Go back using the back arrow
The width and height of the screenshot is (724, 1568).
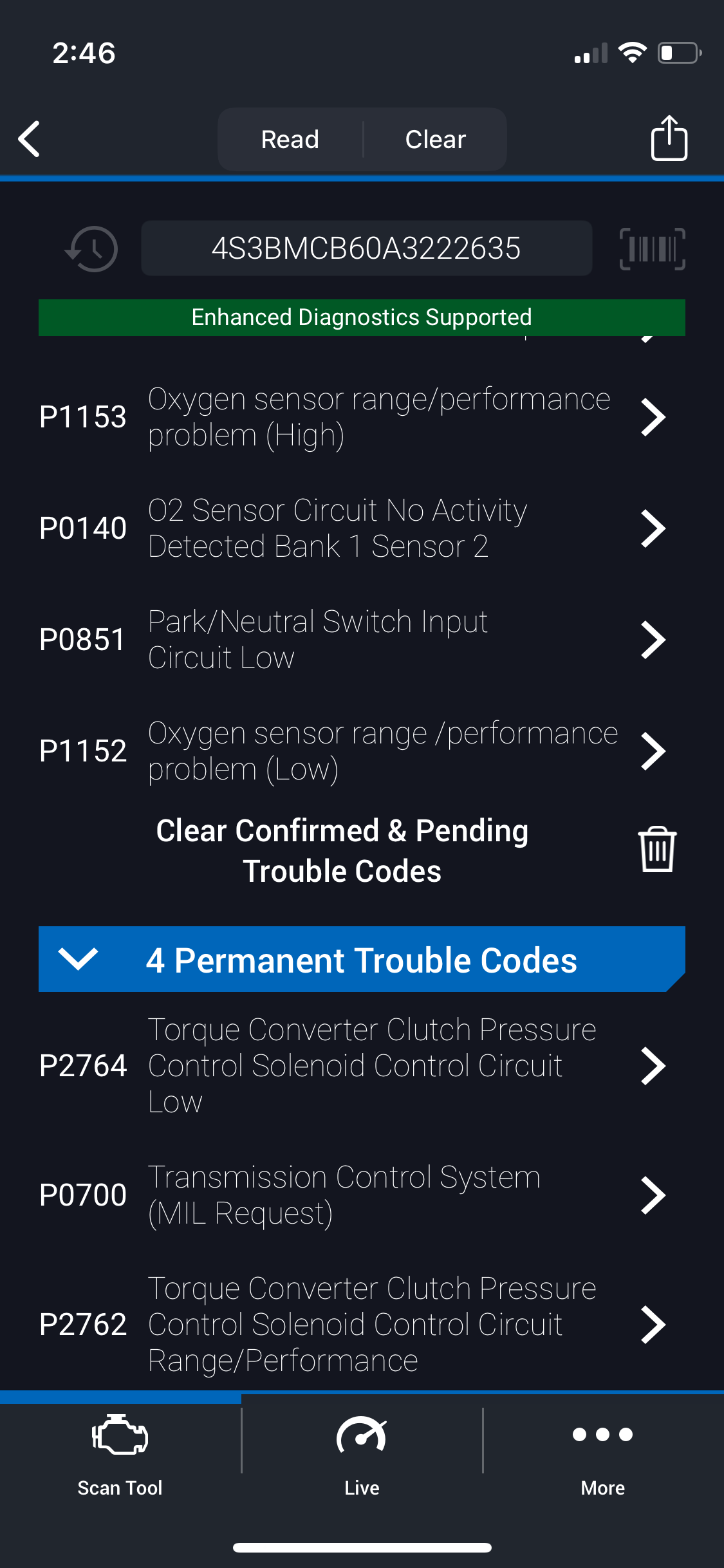(x=30, y=139)
